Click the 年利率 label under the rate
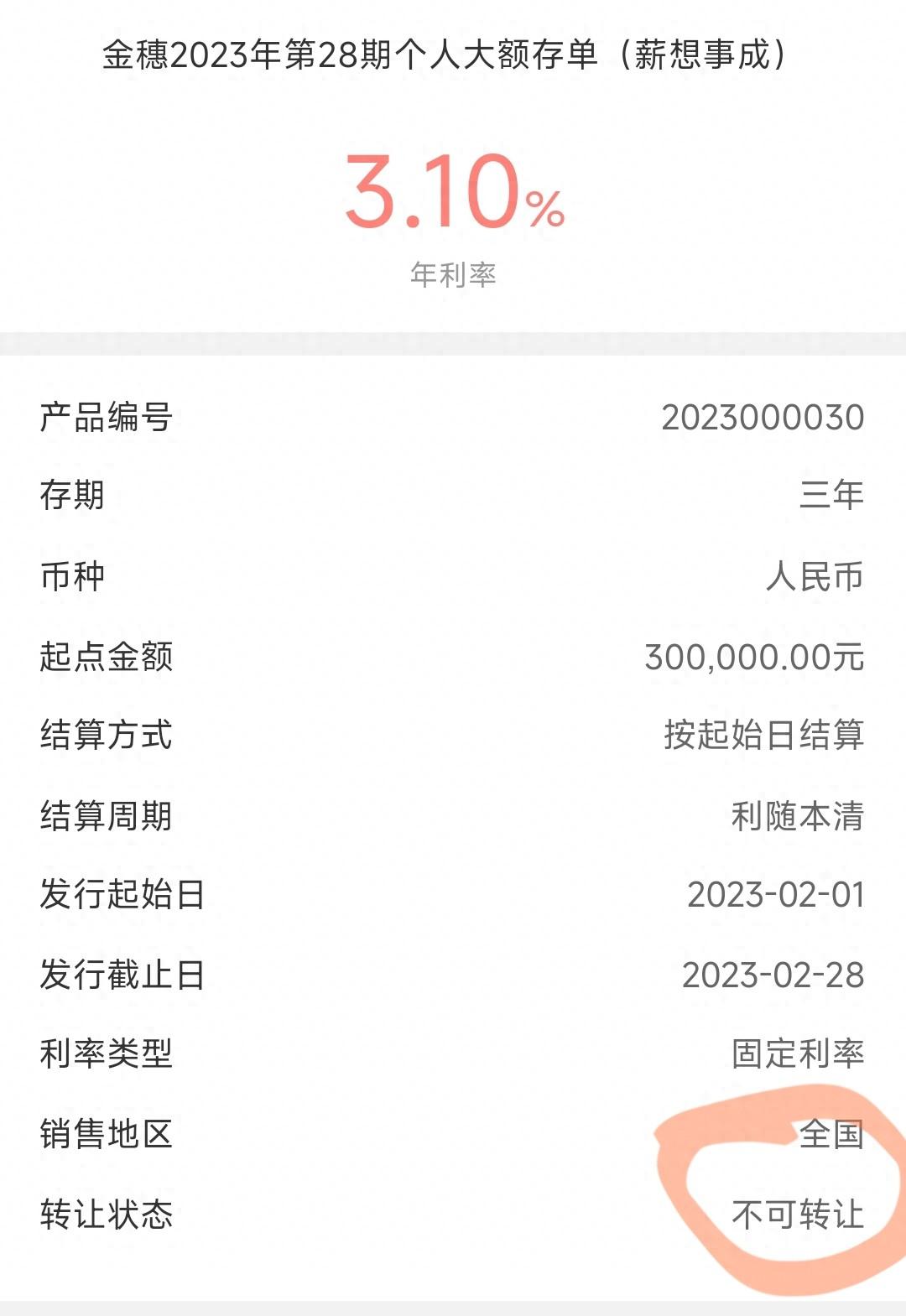Image resolution: width=906 pixels, height=1316 pixels. [453, 270]
